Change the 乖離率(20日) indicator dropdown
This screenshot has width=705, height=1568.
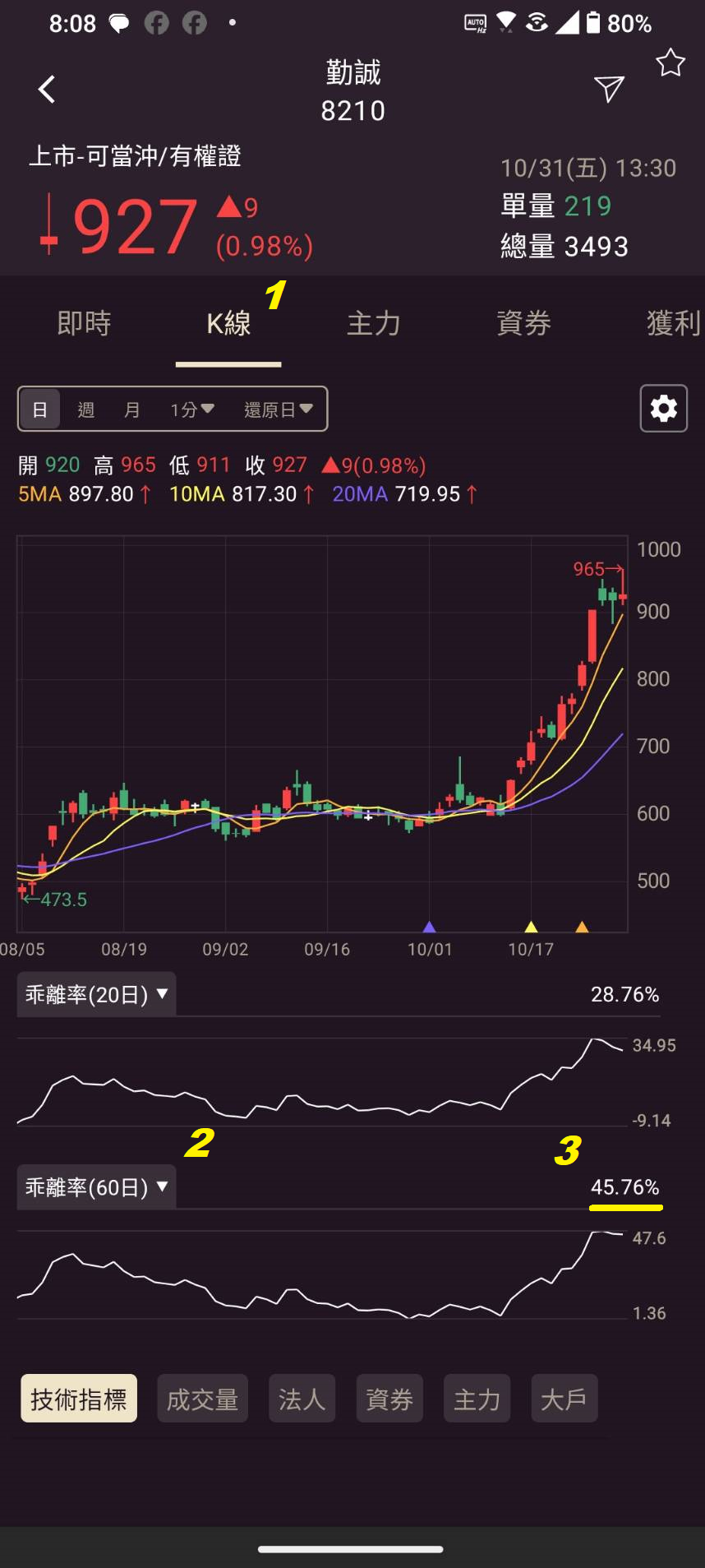coord(95,994)
